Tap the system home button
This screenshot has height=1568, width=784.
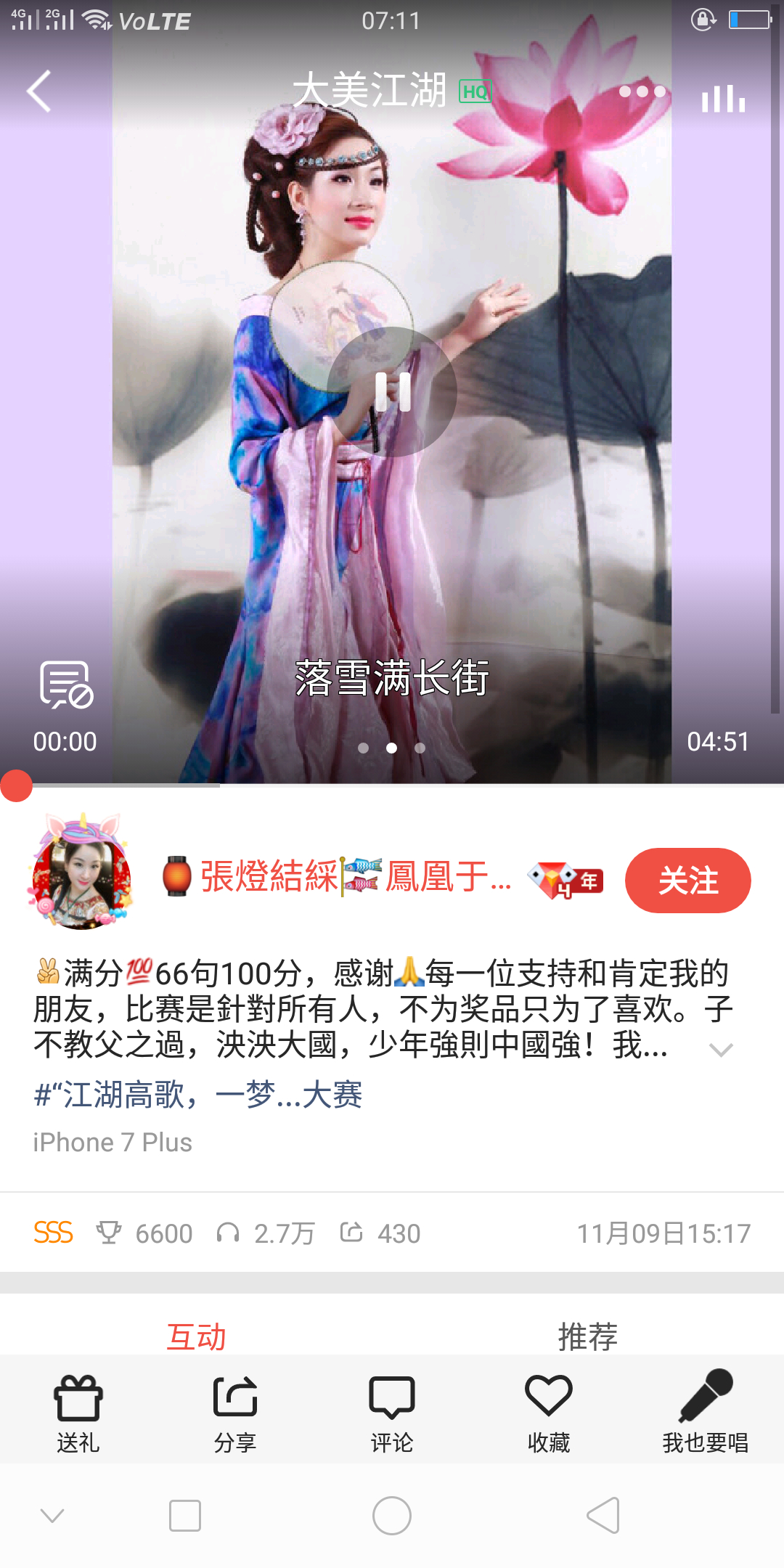coord(392,1516)
